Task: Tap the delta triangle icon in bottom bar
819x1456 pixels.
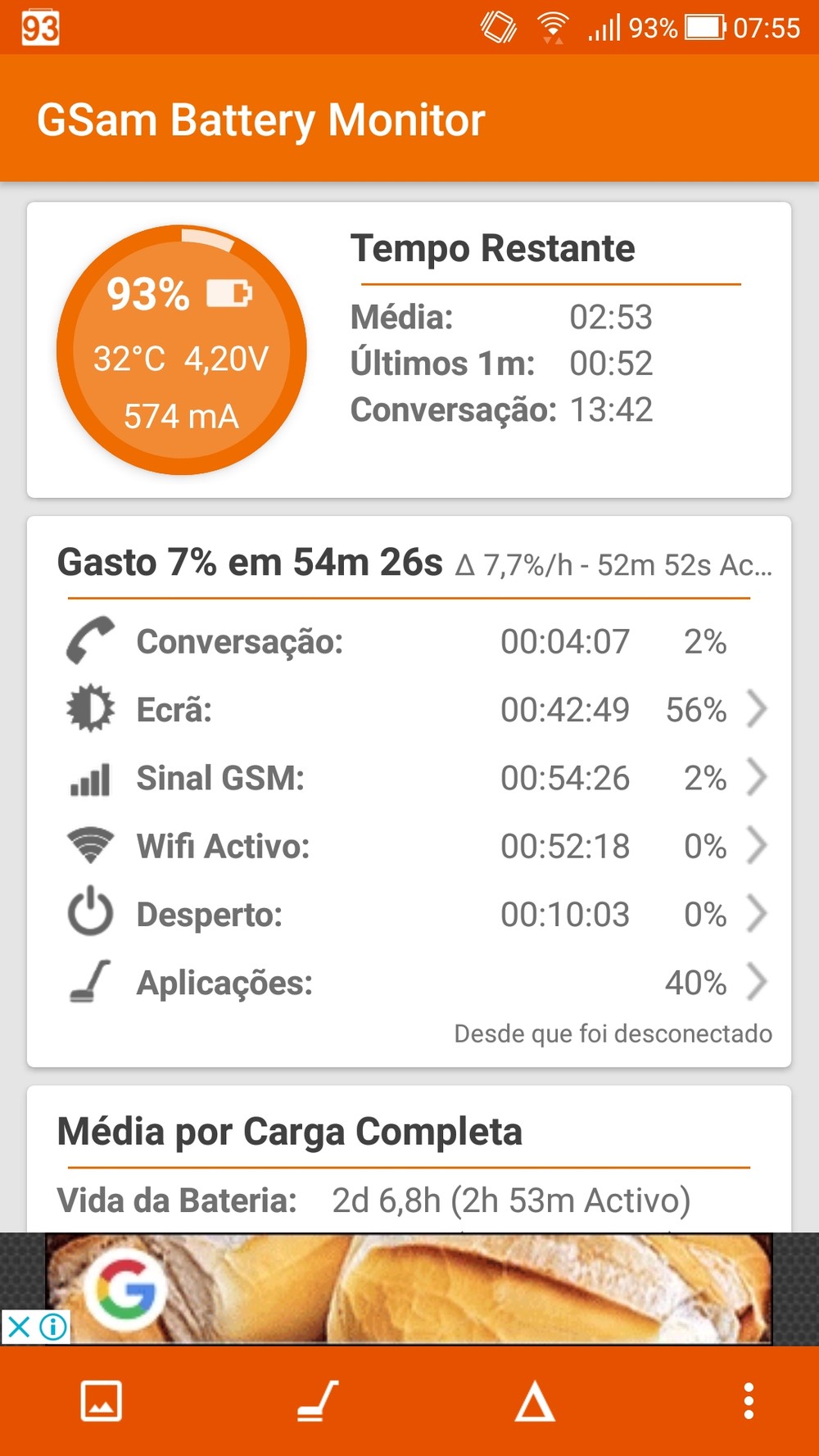Action: (x=534, y=1401)
